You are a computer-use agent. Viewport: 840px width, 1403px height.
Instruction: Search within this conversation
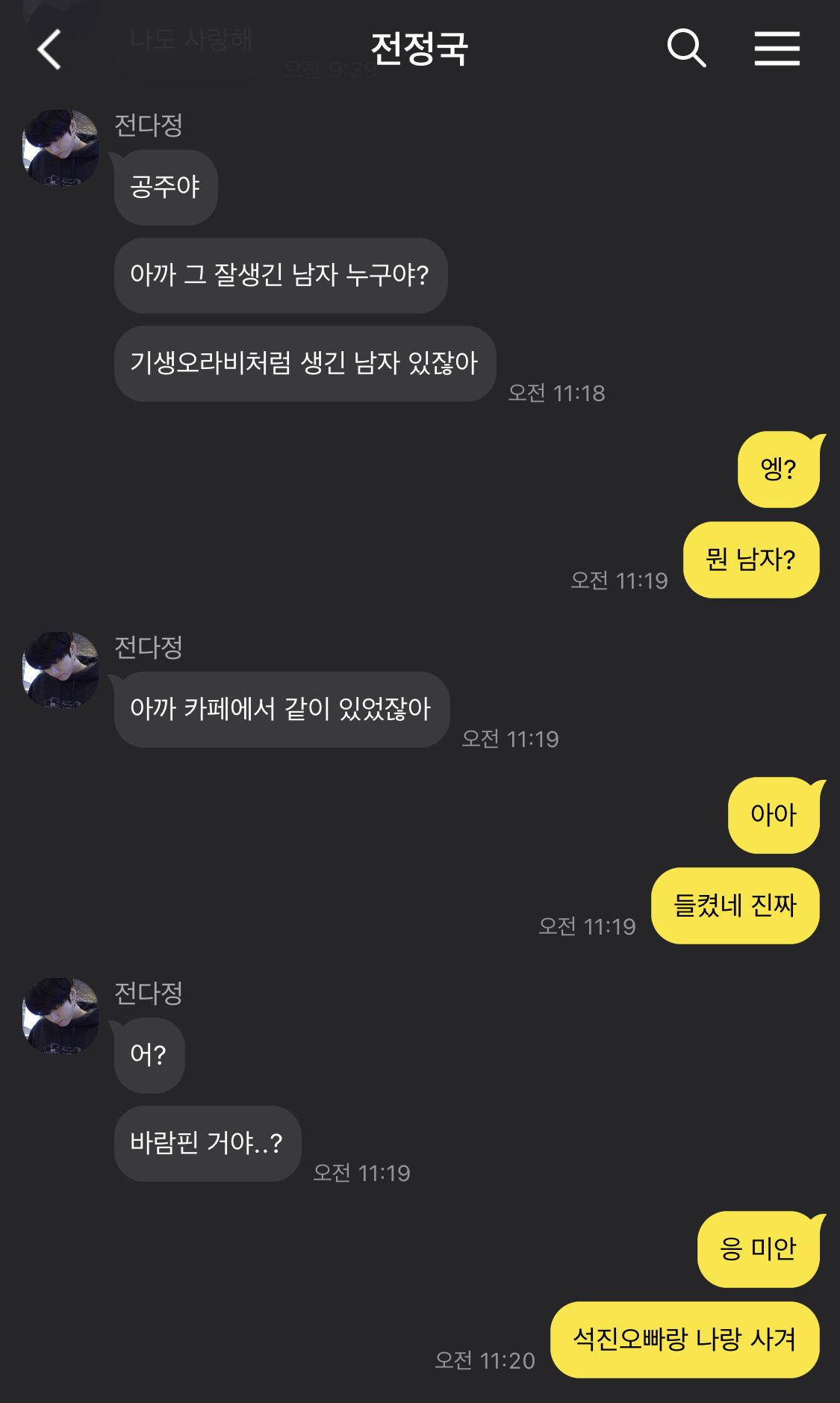(686, 49)
